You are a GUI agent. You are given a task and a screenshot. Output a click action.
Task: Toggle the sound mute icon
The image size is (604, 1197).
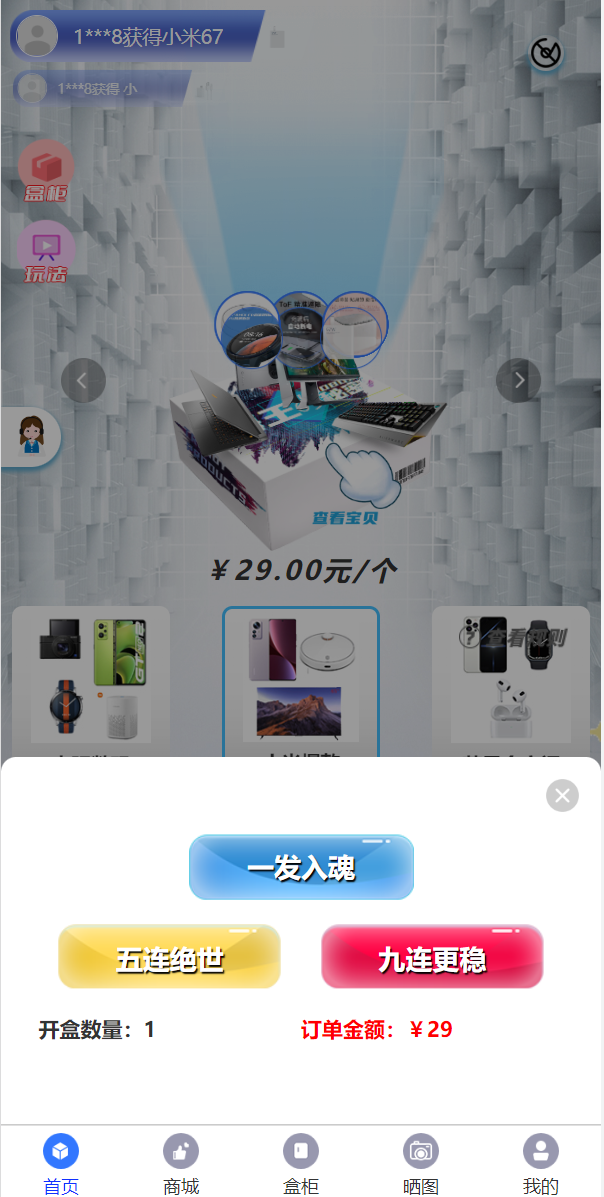tap(546, 53)
